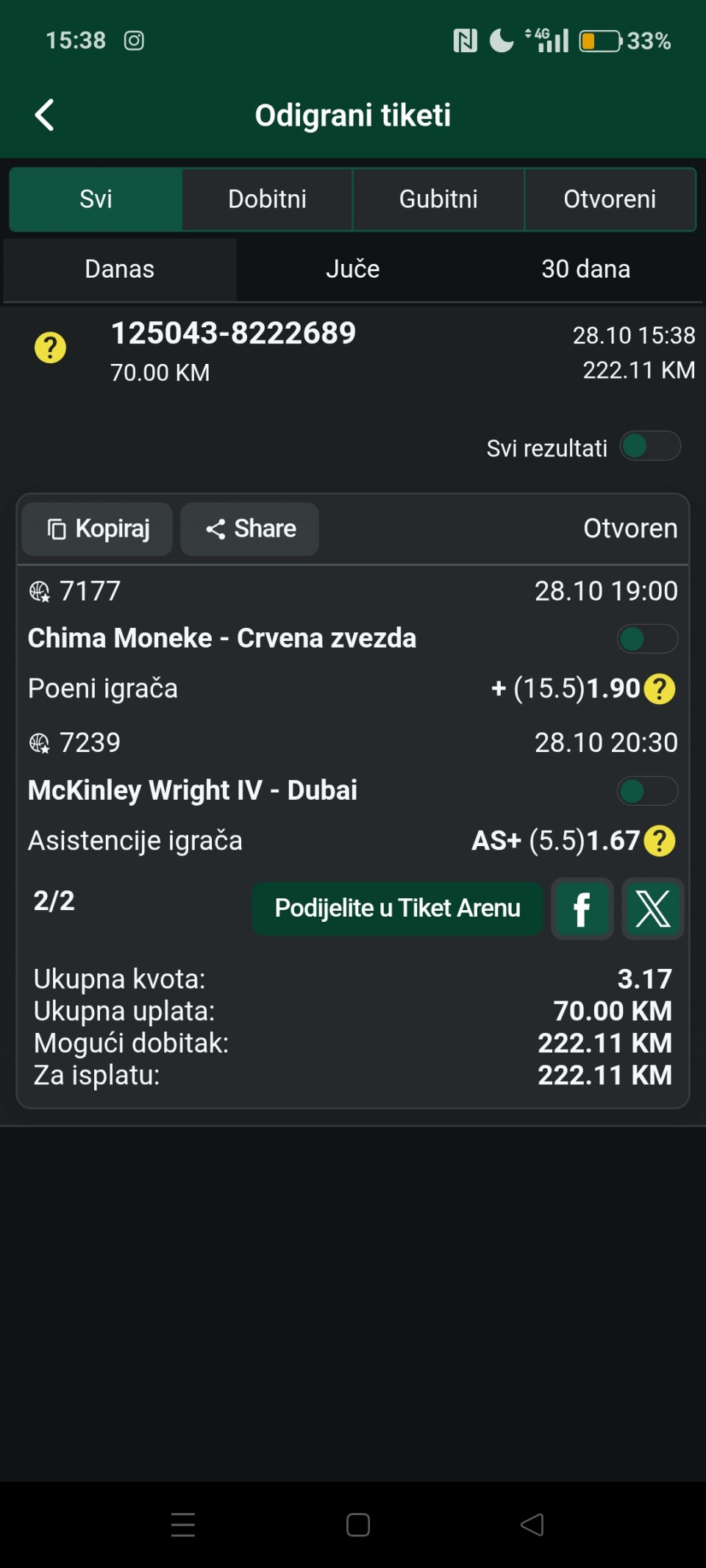The image size is (706, 1568).
Task: Open the Otvoreni tickets tab
Action: (x=610, y=199)
